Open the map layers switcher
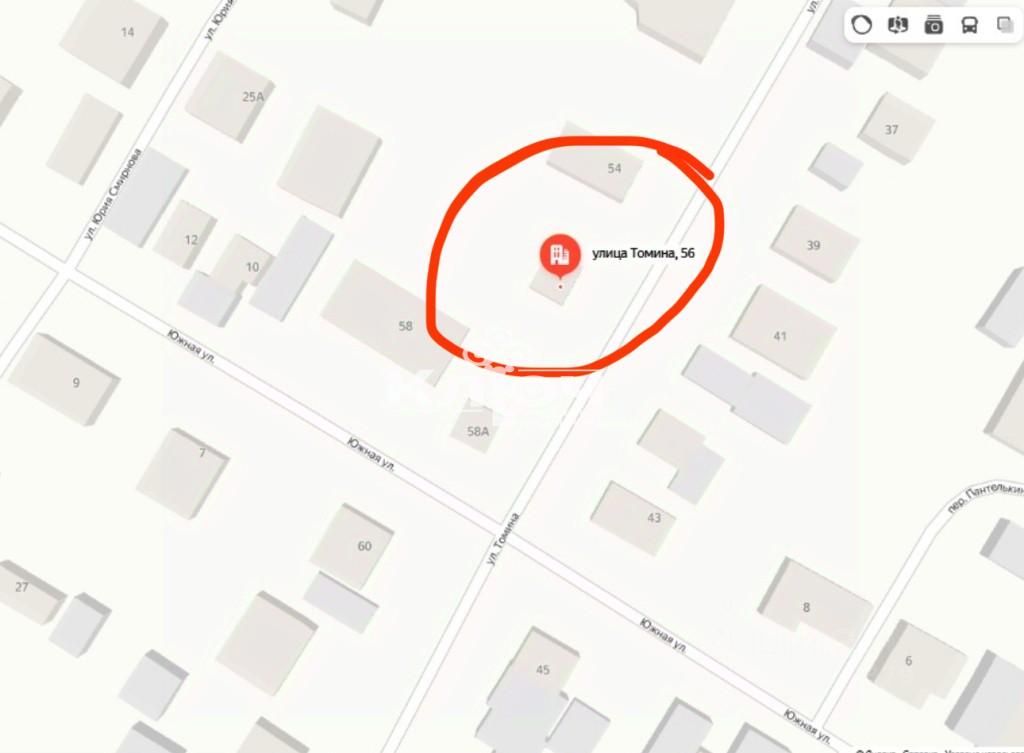Image resolution: width=1024 pixels, height=753 pixels. click(1004, 25)
